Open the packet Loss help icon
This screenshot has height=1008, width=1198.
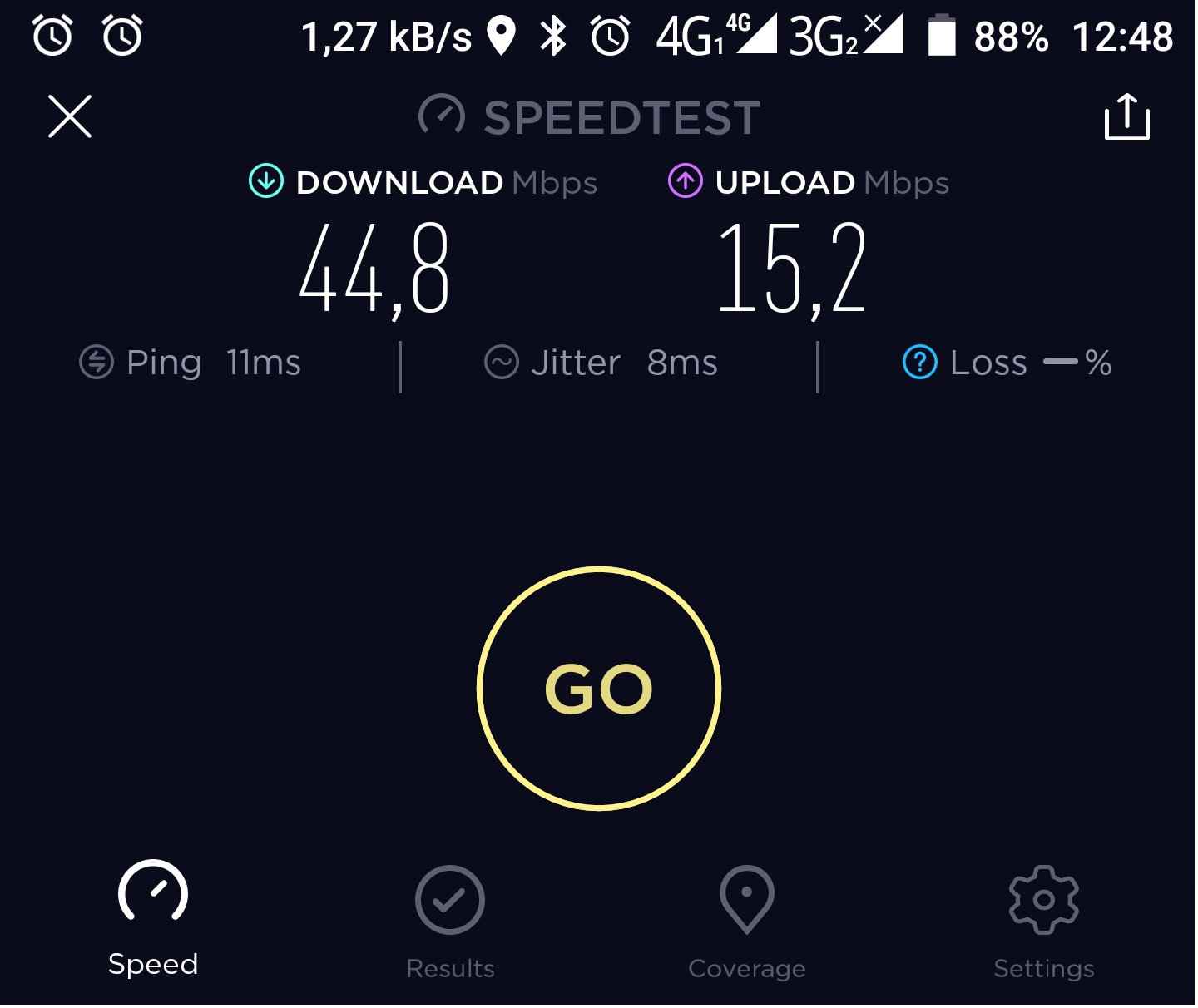[919, 363]
